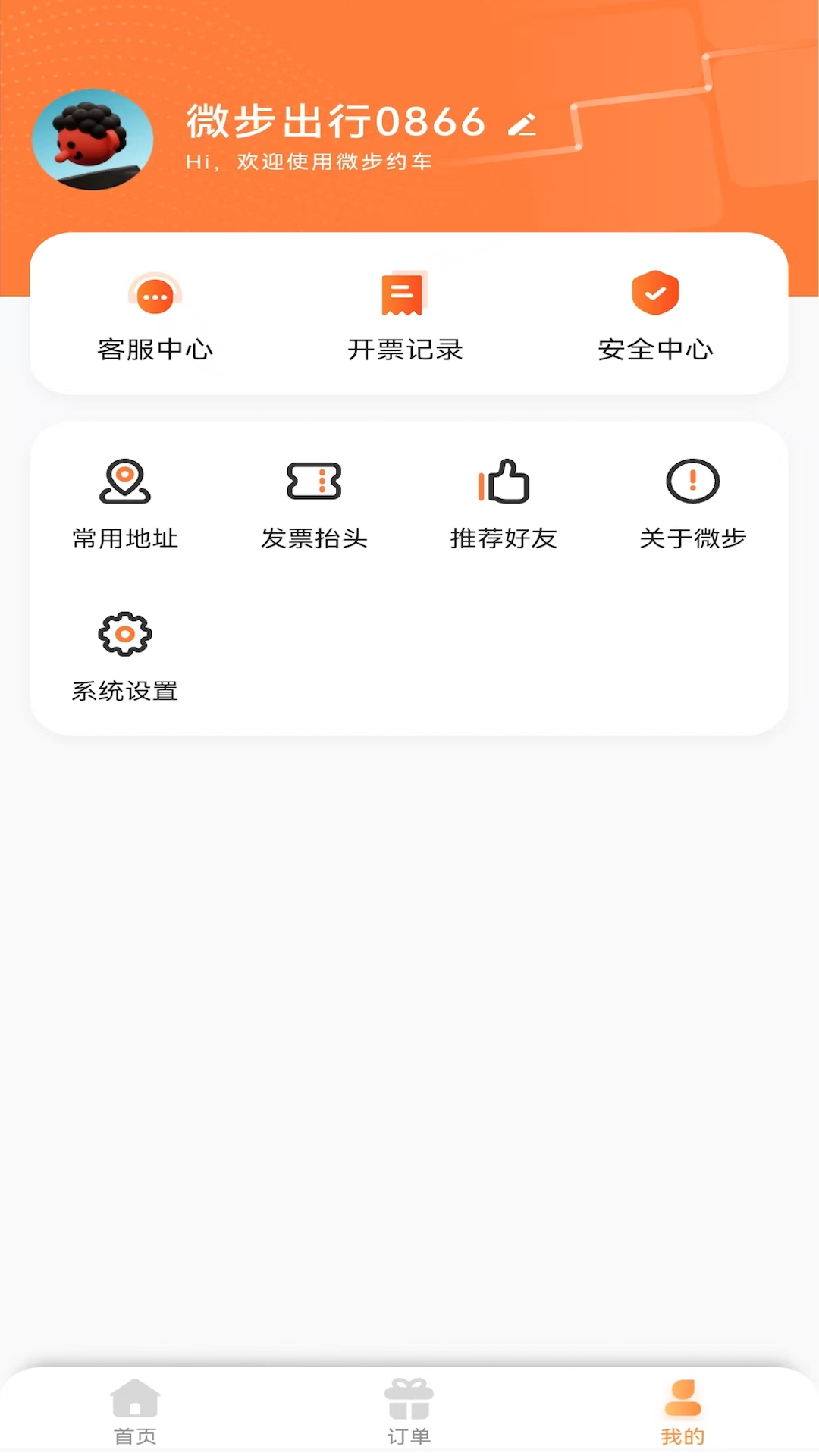Tap the 安全中心 text label
The image size is (819, 1456).
[656, 350]
